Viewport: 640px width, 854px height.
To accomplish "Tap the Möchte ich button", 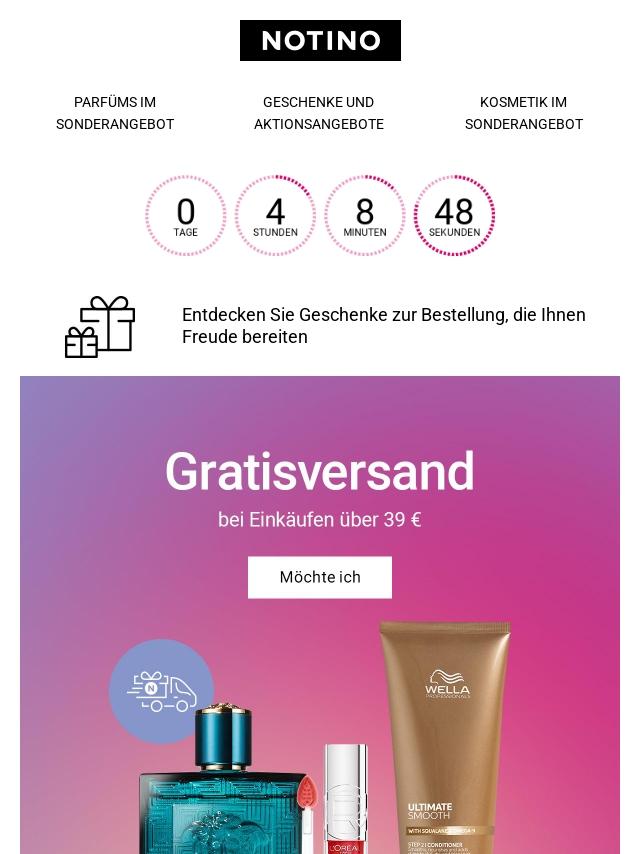I will tap(320, 577).
